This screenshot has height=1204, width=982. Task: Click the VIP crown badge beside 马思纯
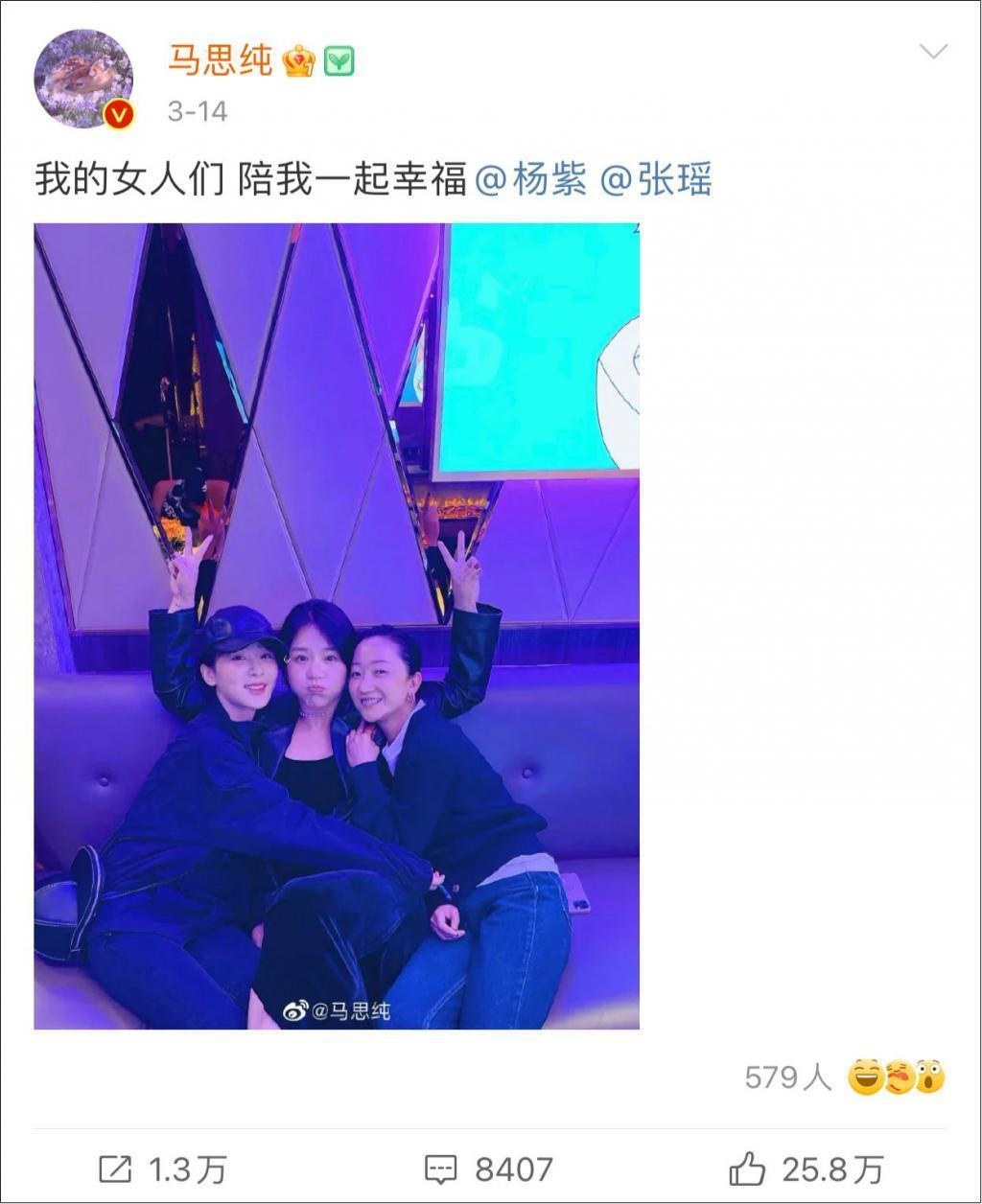(x=298, y=60)
